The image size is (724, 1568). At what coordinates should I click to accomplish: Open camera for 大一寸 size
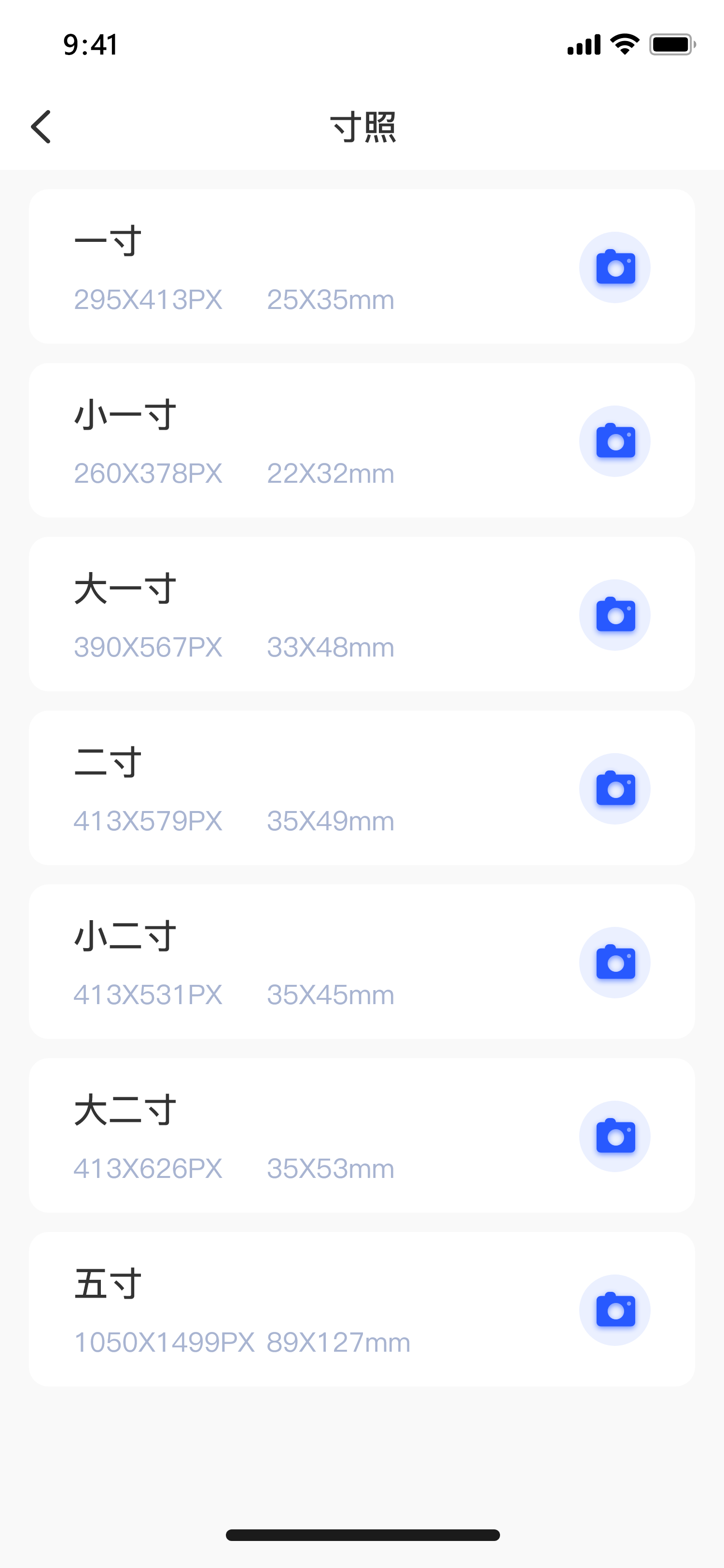[614, 615]
